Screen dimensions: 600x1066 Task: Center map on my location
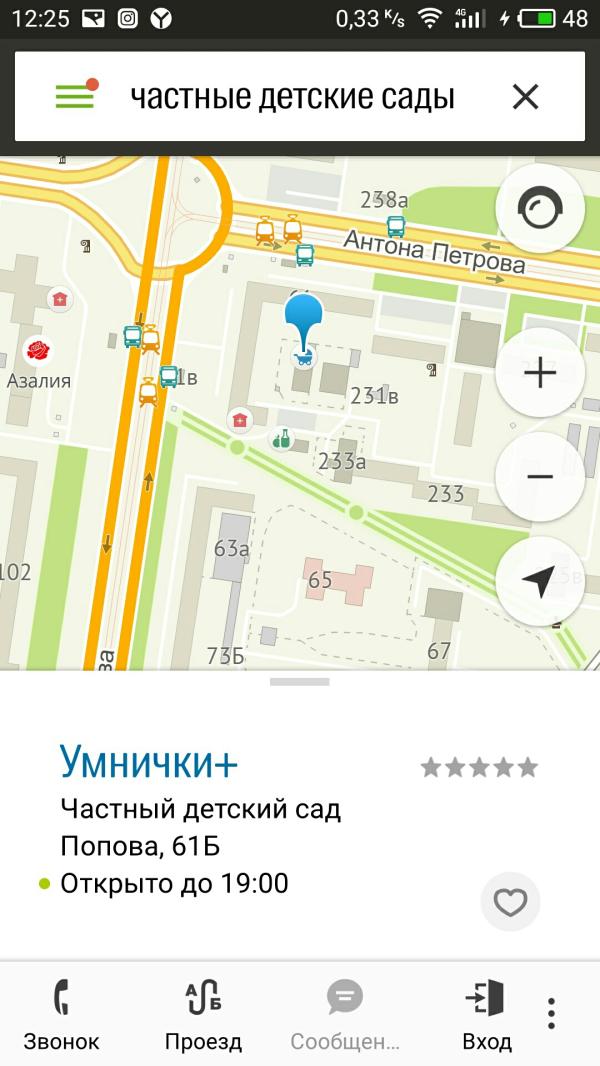click(x=540, y=582)
